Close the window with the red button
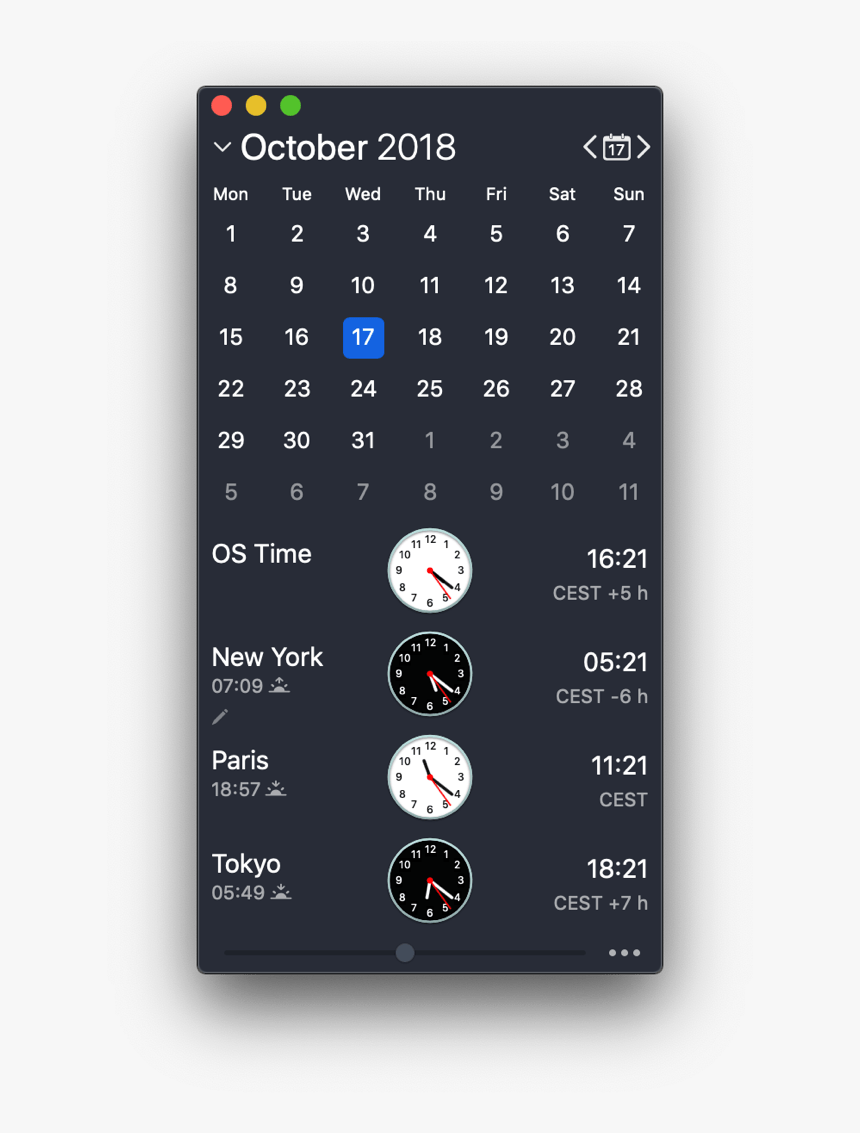Viewport: 860px width, 1133px height. [222, 106]
